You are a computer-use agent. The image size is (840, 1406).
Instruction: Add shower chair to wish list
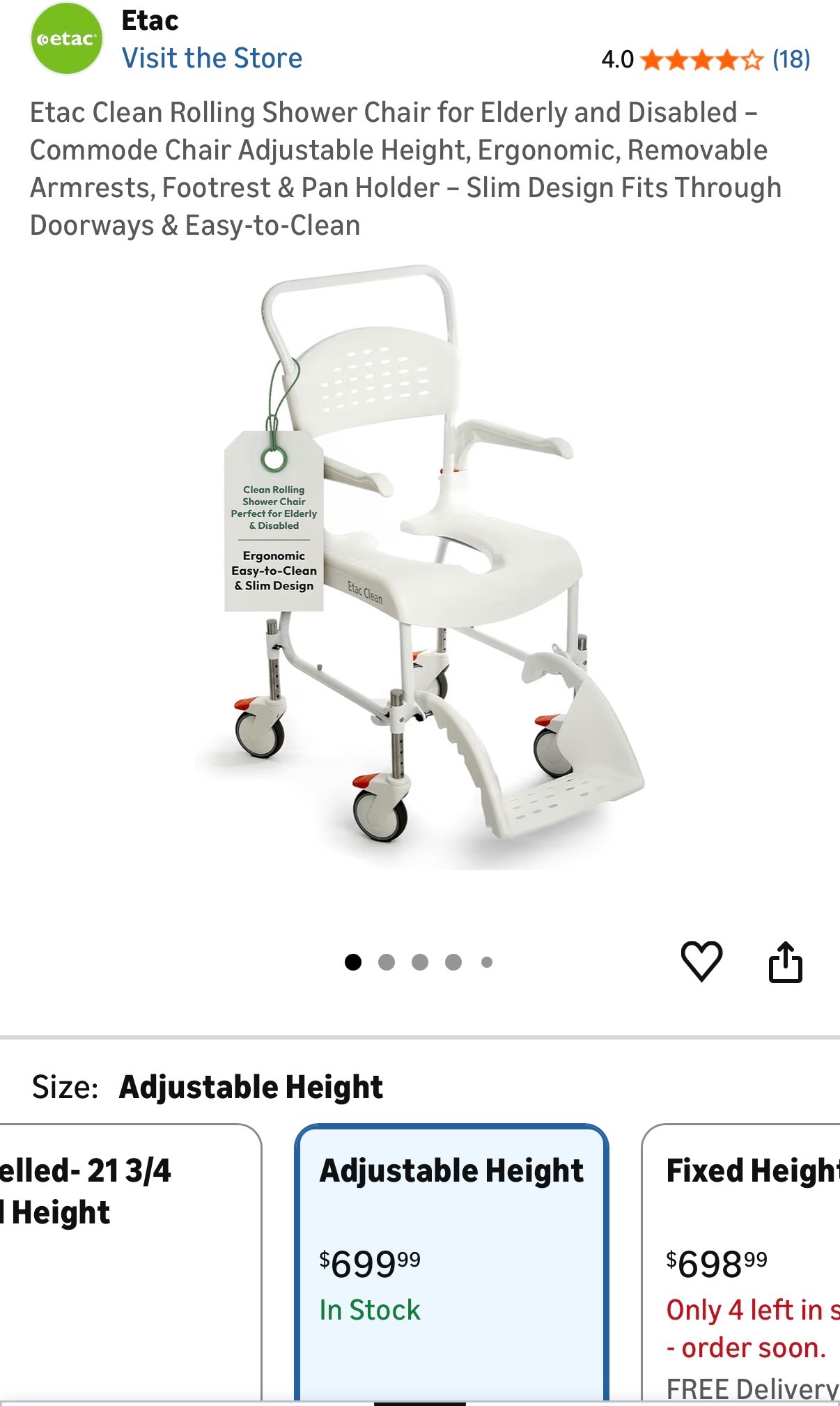point(701,961)
